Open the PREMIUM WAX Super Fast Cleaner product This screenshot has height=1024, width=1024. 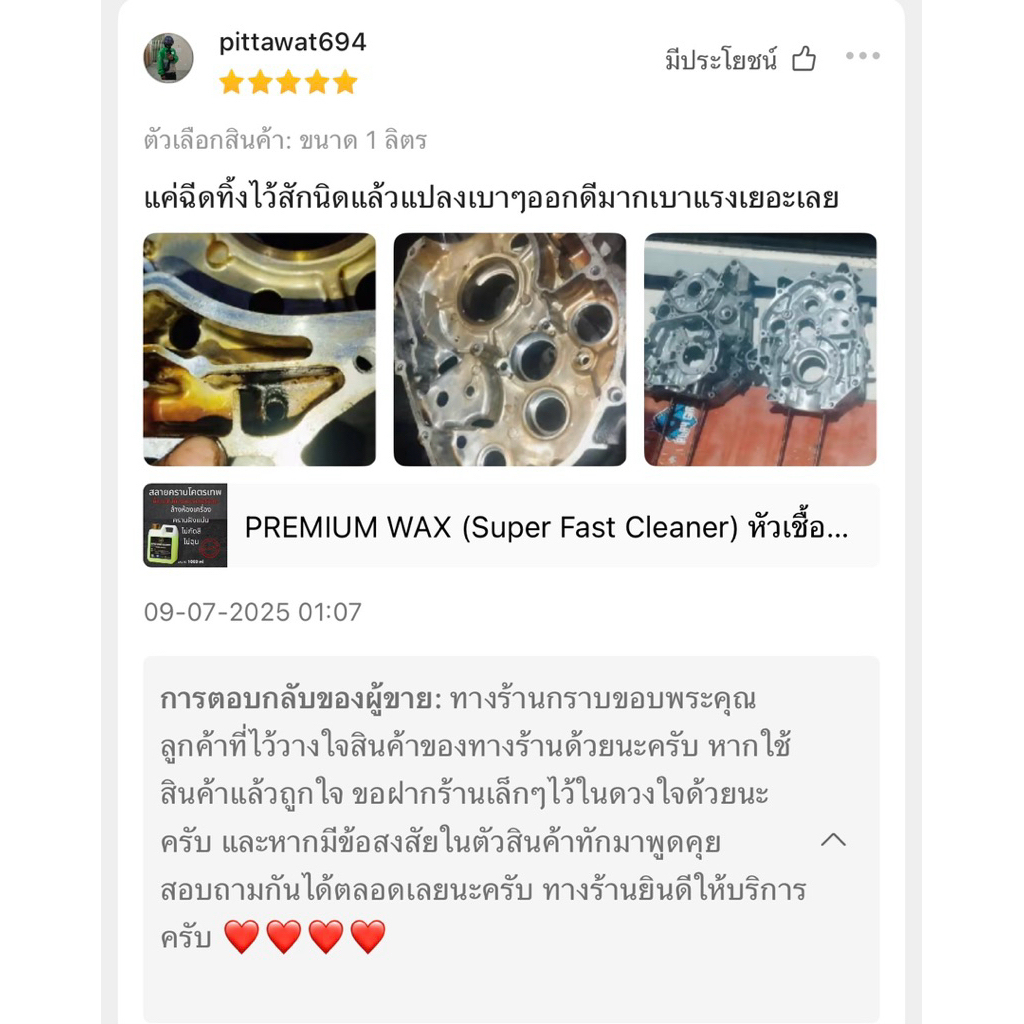pyautogui.click(x=545, y=527)
